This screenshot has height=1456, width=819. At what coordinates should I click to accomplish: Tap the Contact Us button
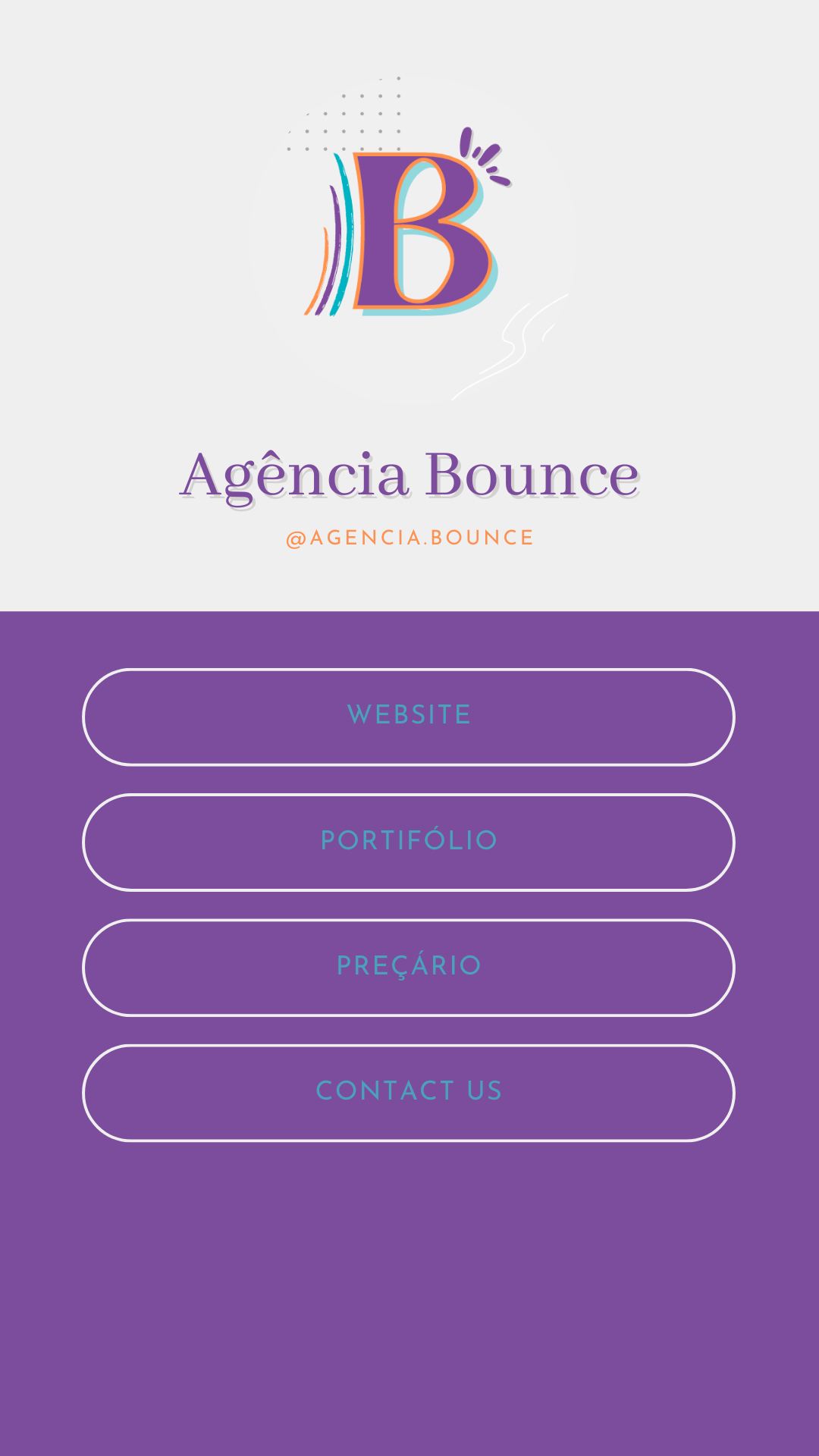pos(409,1093)
